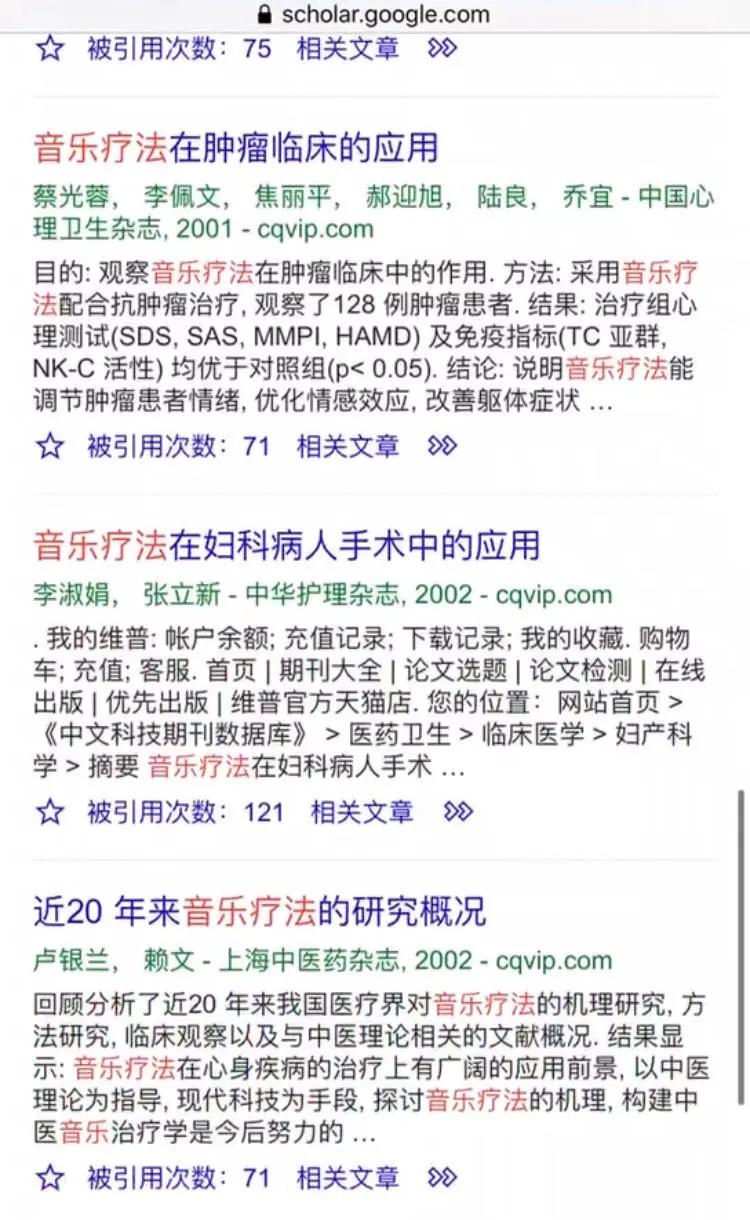View citations of the 研究概况 article
Image resolution: width=750 pixels, height=1220 pixels.
(x=179, y=1178)
